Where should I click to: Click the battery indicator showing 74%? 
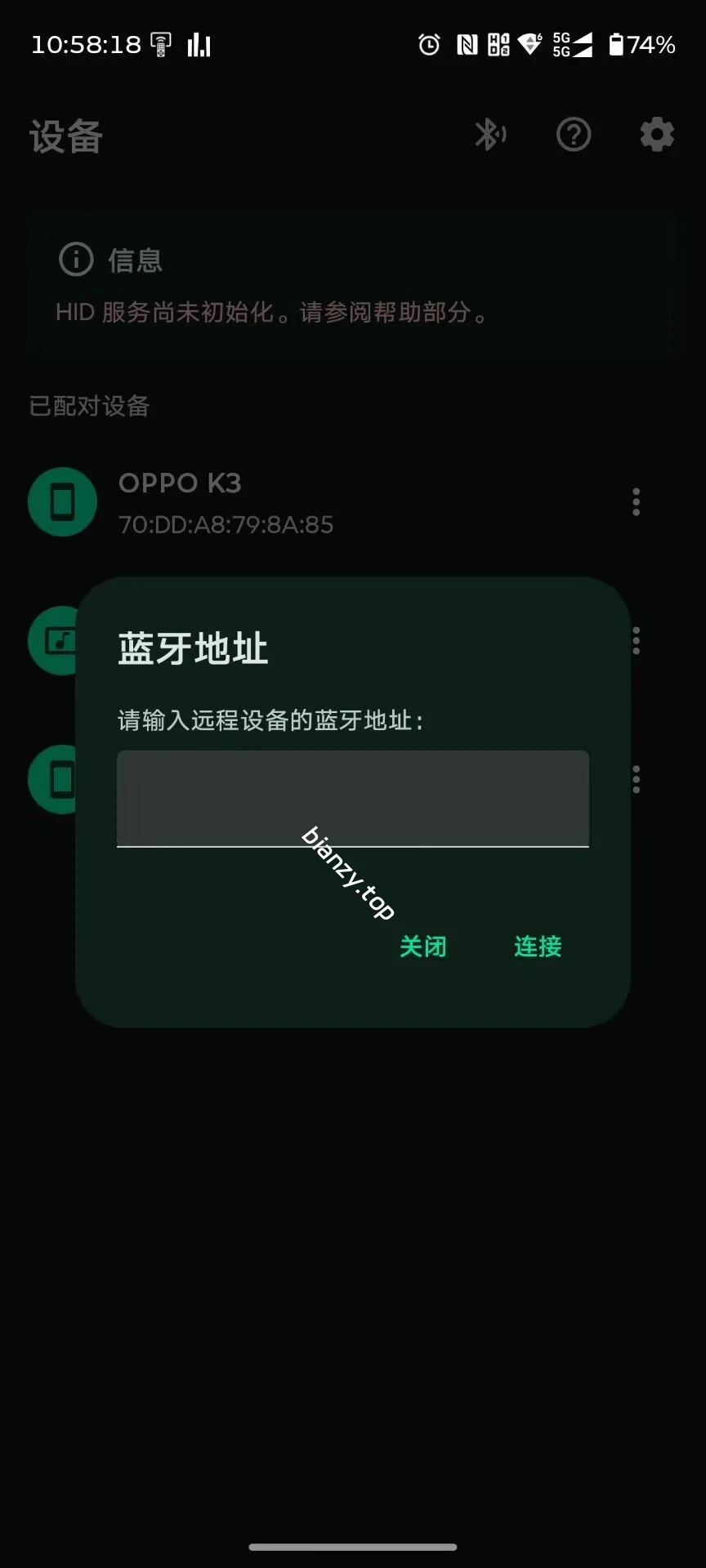[641, 45]
